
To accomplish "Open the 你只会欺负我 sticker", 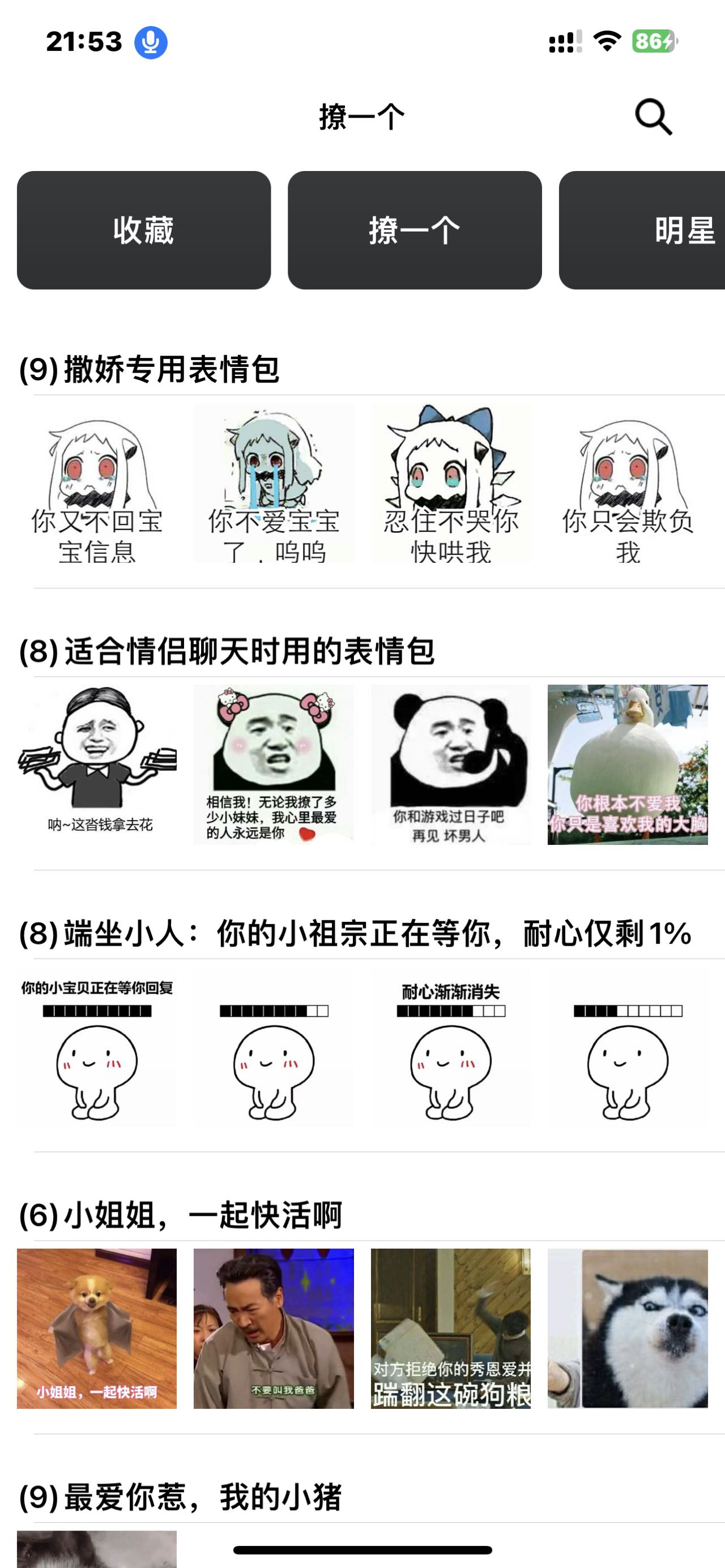I will click(x=628, y=482).
